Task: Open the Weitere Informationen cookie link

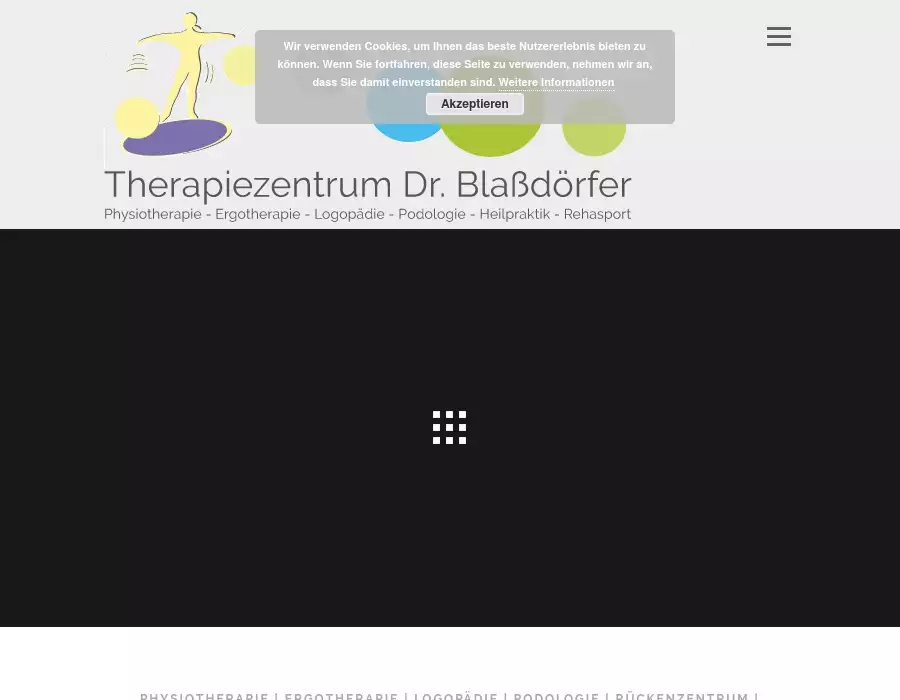Action: coord(556,83)
